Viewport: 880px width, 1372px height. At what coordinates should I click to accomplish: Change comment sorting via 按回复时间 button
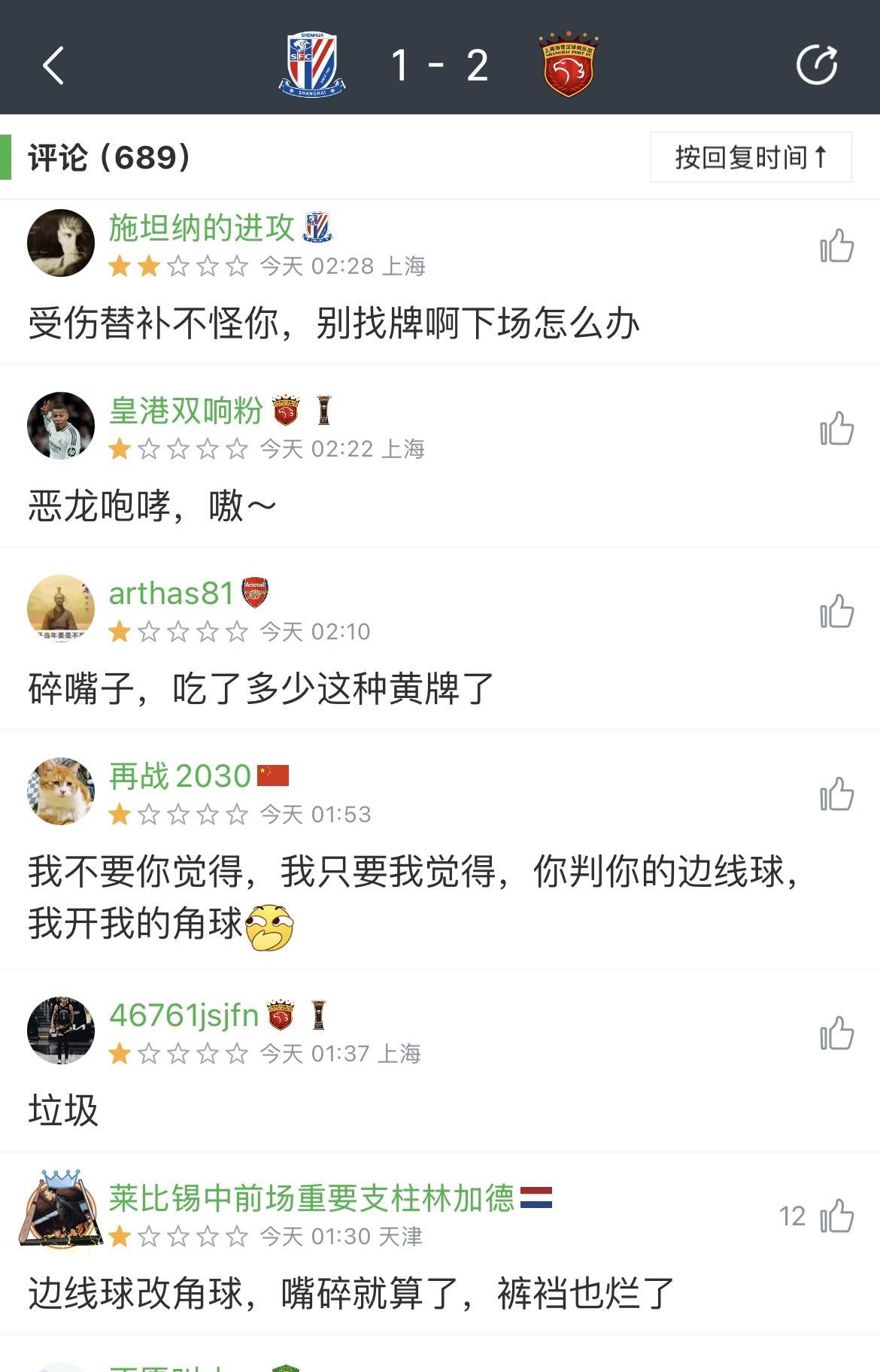click(x=751, y=158)
